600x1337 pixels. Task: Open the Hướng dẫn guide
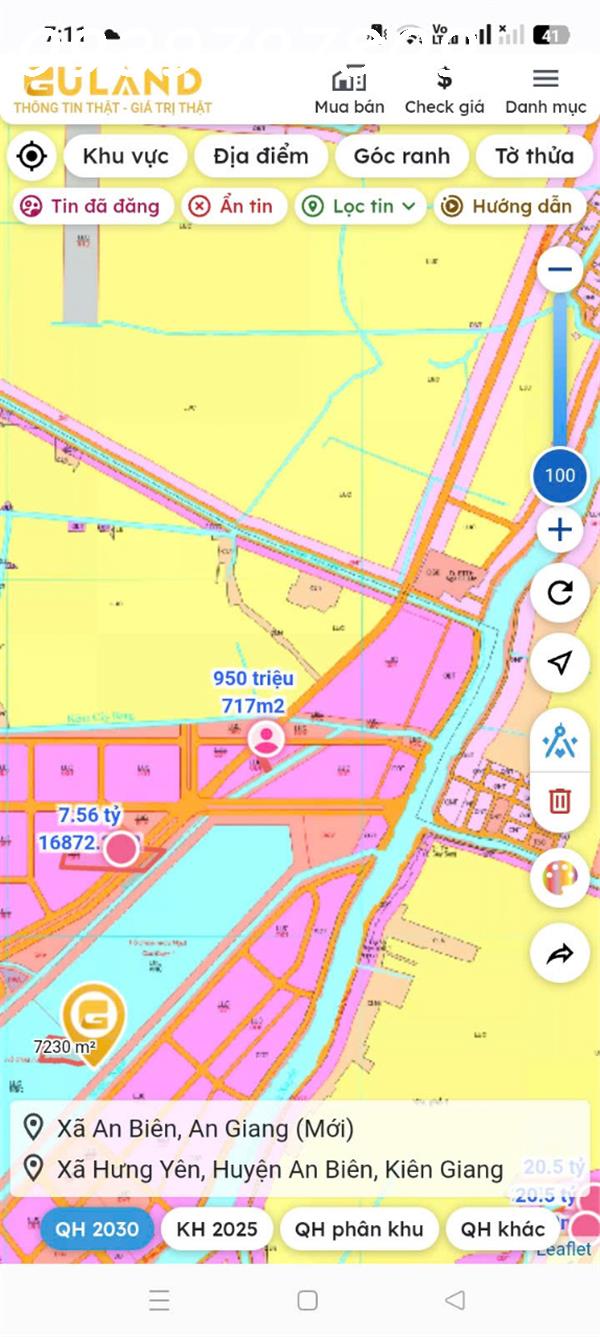point(509,206)
